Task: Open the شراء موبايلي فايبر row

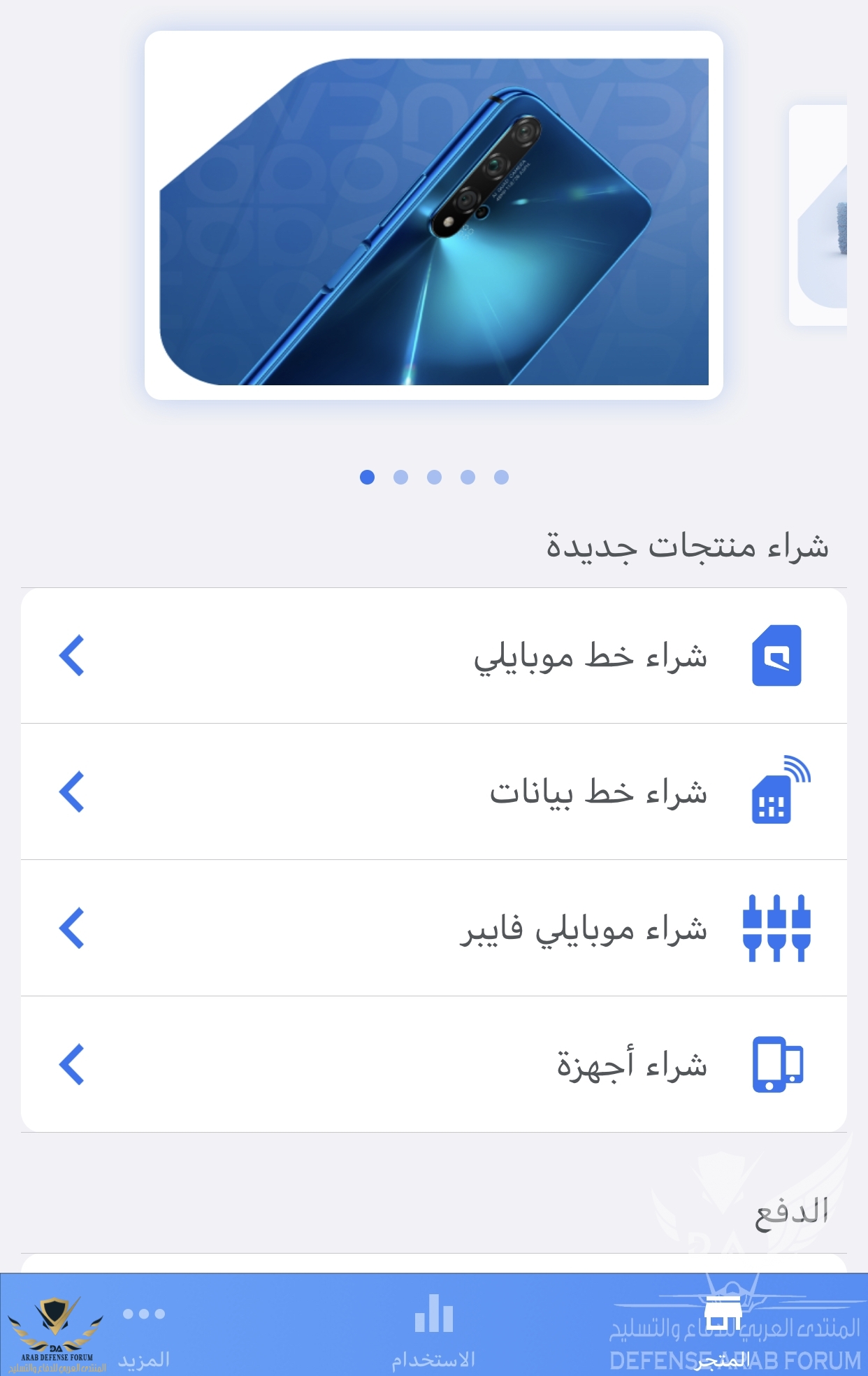Action: point(433,929)
